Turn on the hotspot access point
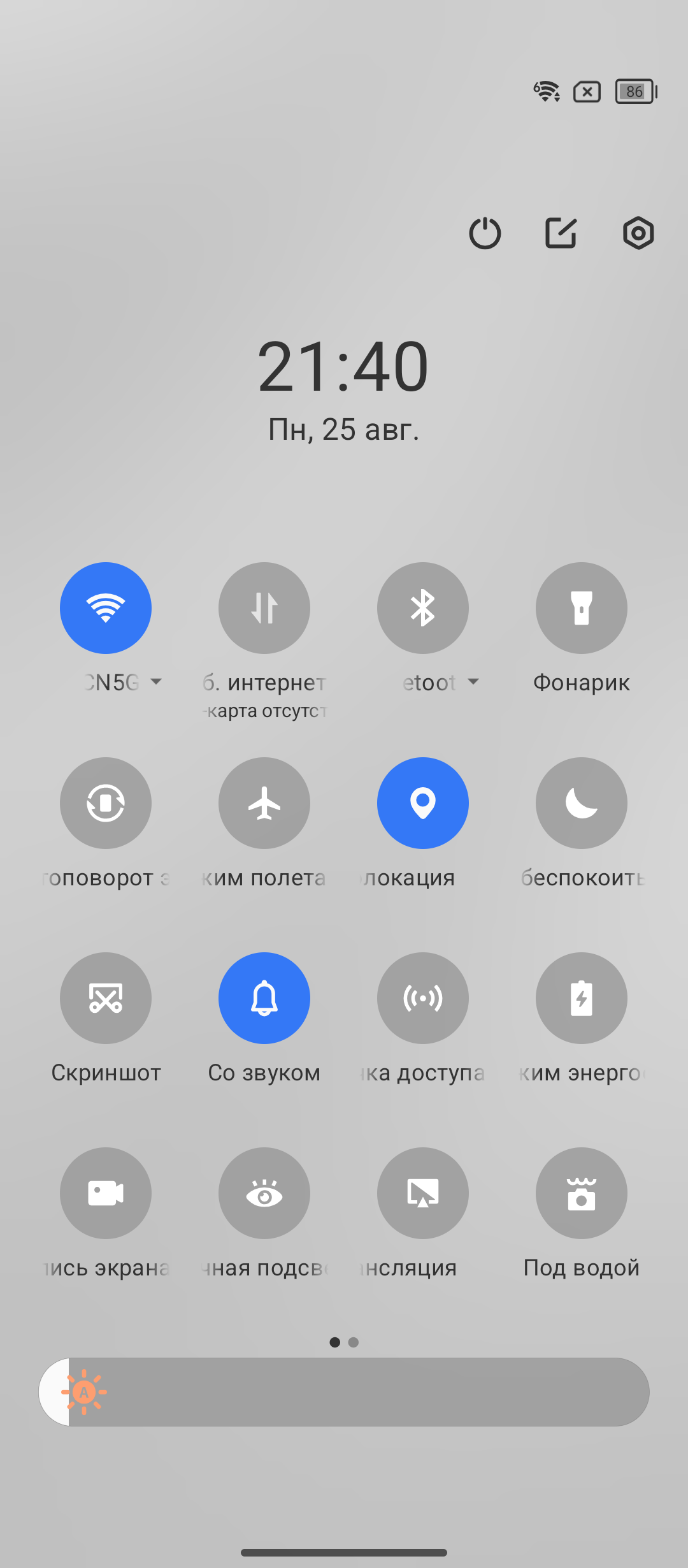 tap(423, 998)
